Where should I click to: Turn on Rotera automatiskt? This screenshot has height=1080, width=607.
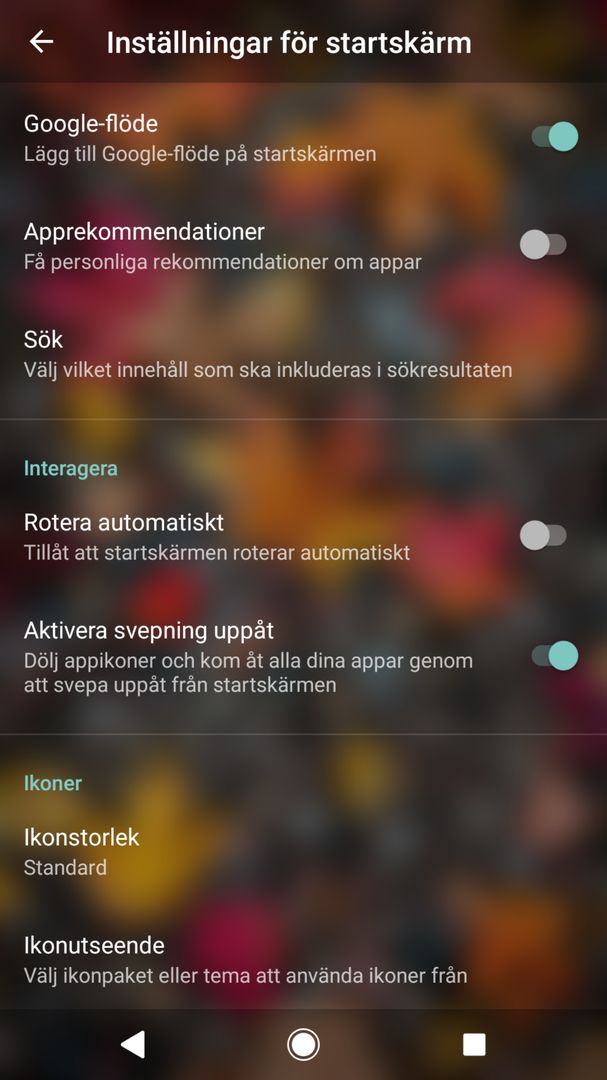coord(544,535)
